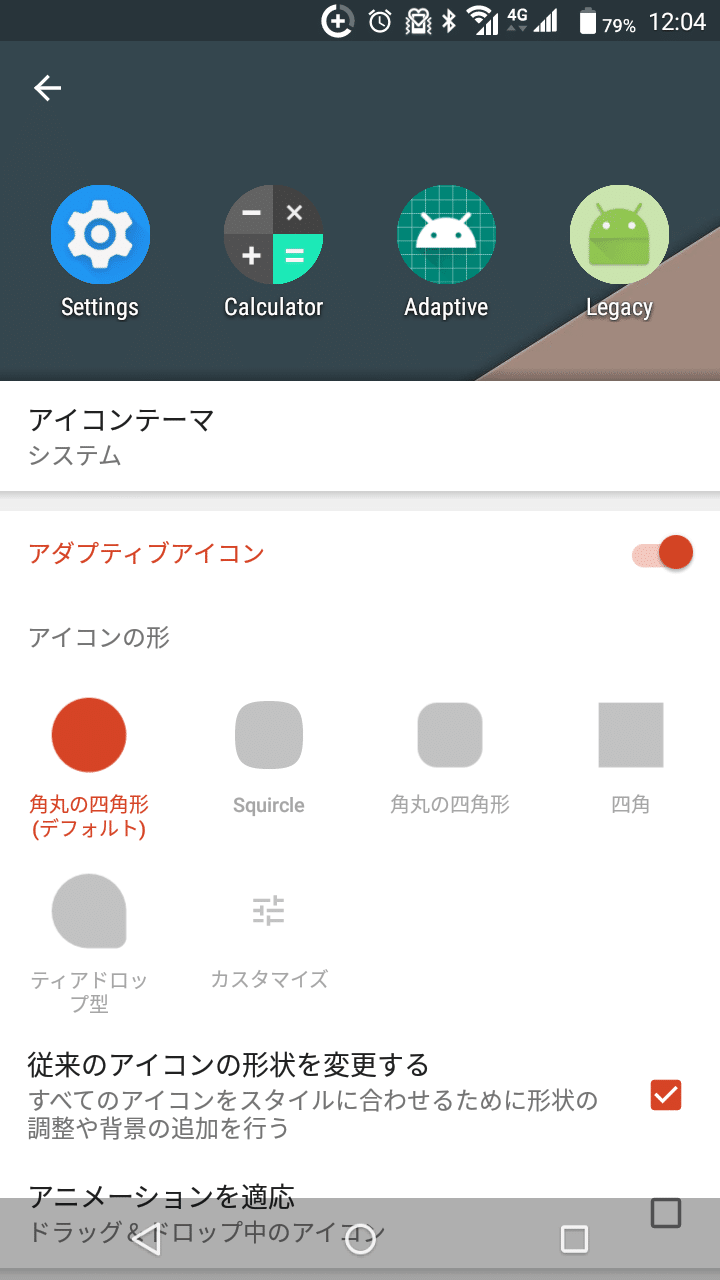Viewport: 720px width, 1280px height.
Task: Enable the アニメーションを適応 checkbox
Action: [x=665, y=1213]
